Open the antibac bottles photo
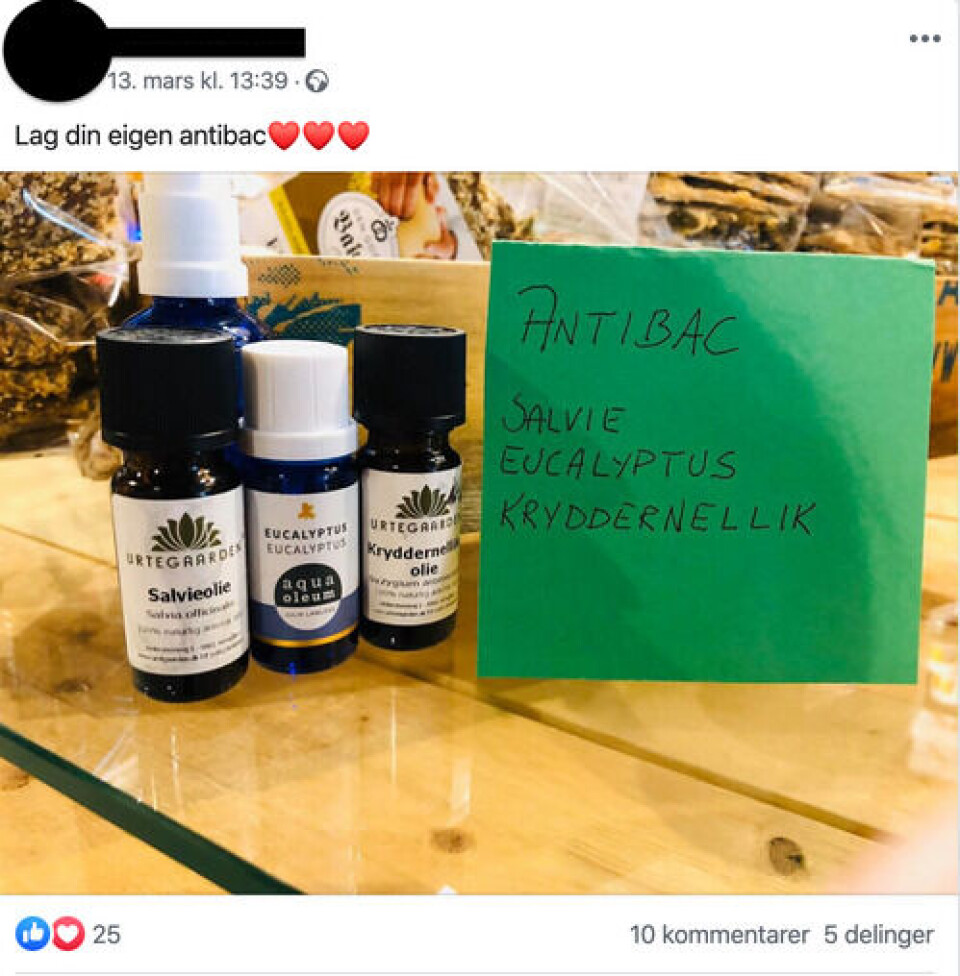Viewport: 960px width, 976px height. (x=480, y=530)
